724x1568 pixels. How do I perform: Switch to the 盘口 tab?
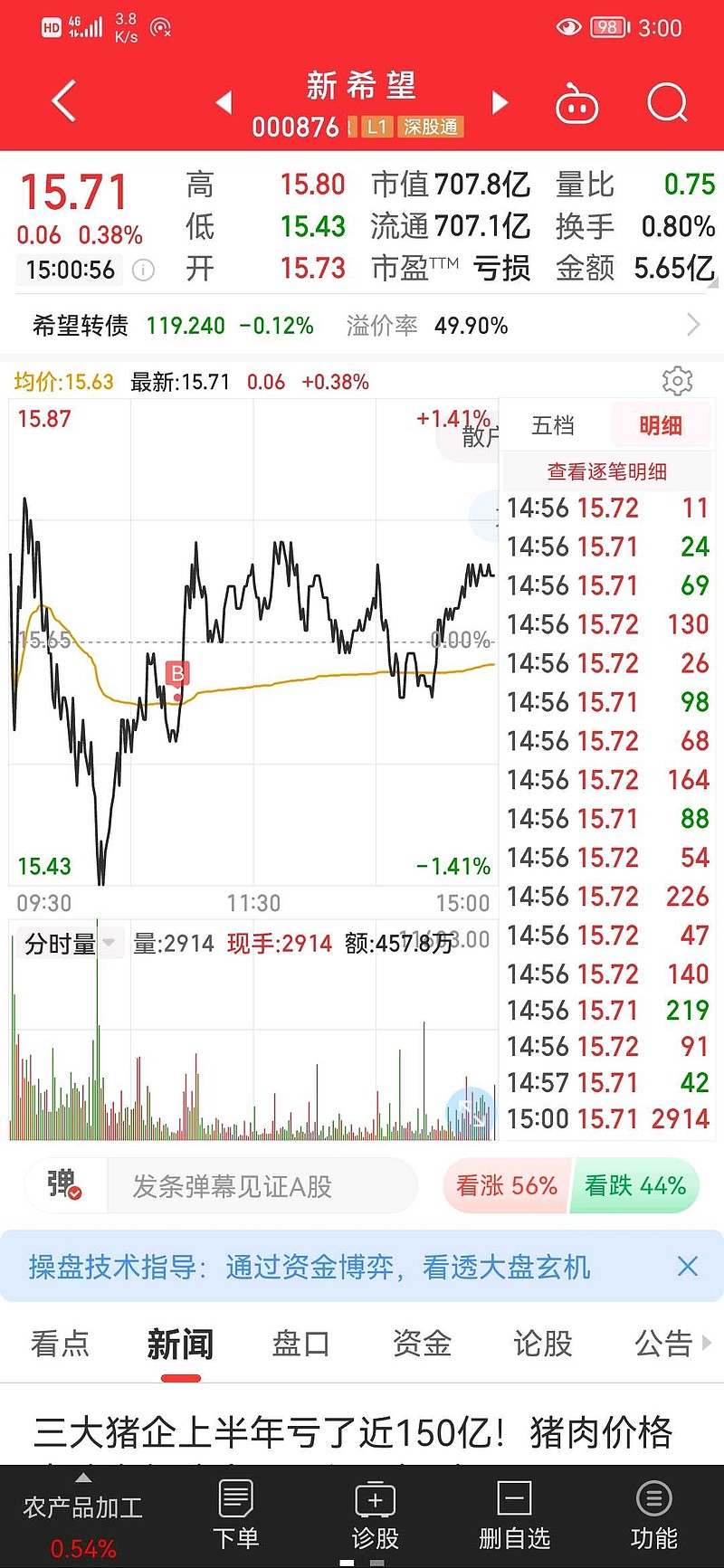301,1344
